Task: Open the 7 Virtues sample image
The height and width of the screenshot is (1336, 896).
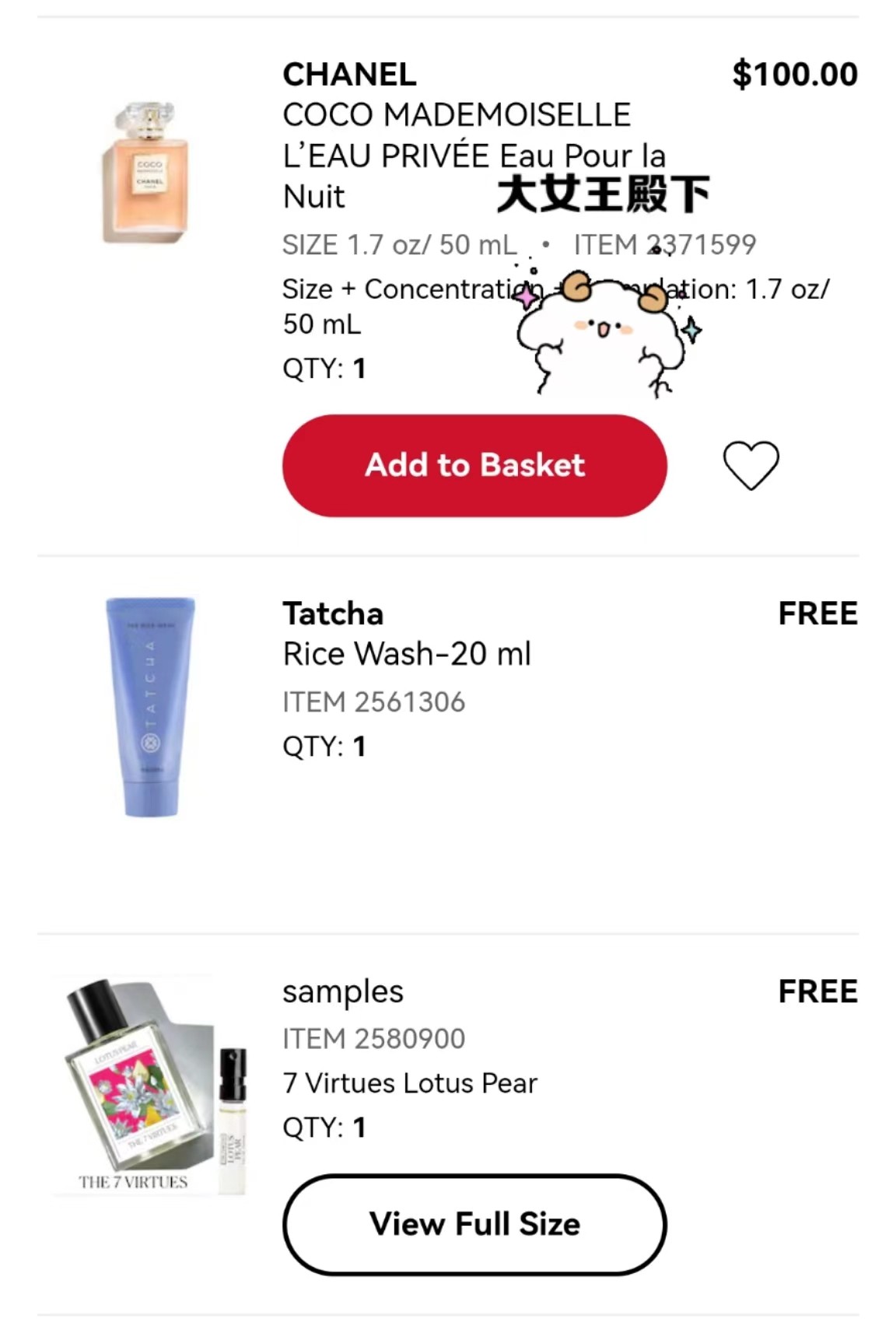Action: tap(150, 1086)
